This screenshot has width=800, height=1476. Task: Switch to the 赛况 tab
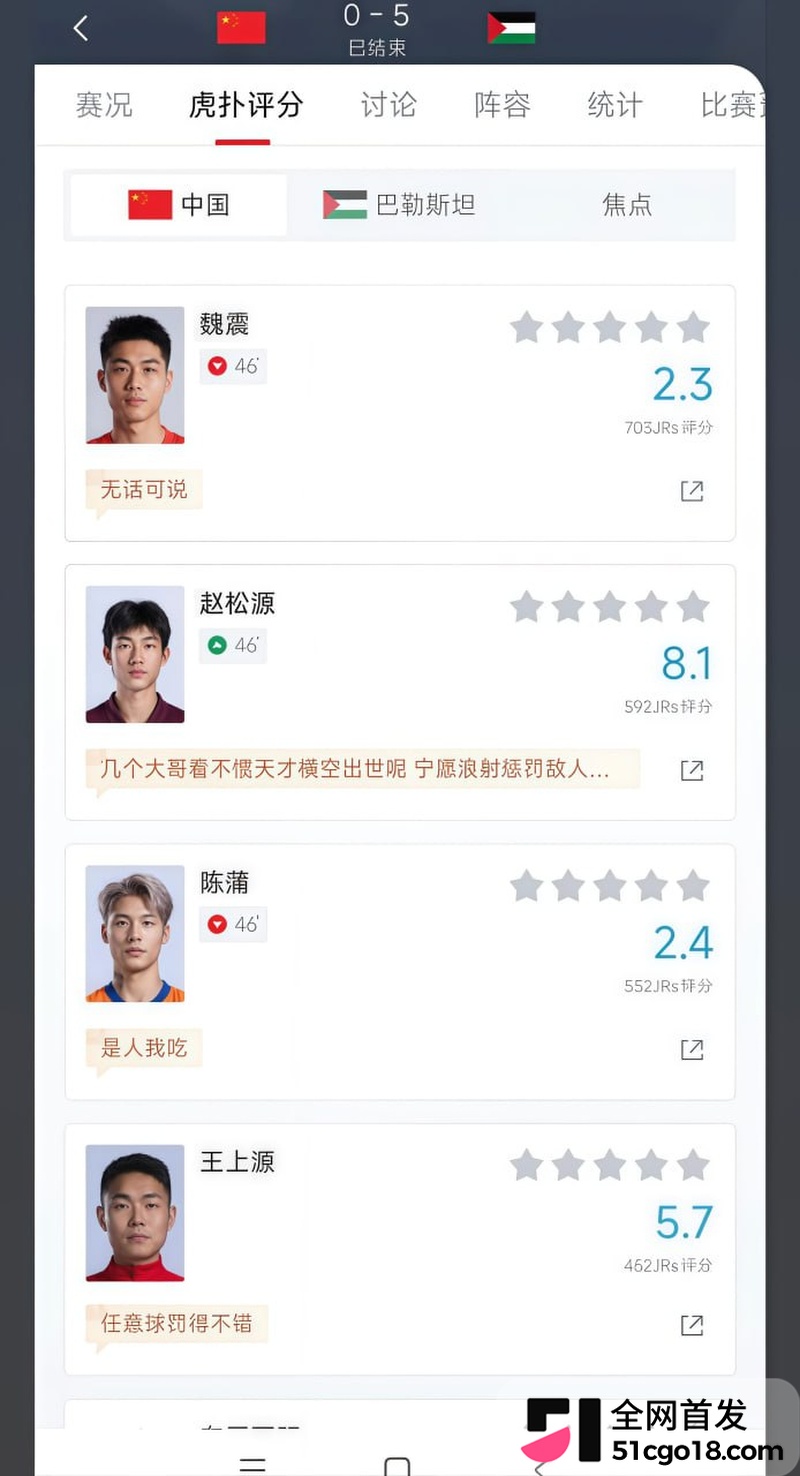(x=104, y=105)
